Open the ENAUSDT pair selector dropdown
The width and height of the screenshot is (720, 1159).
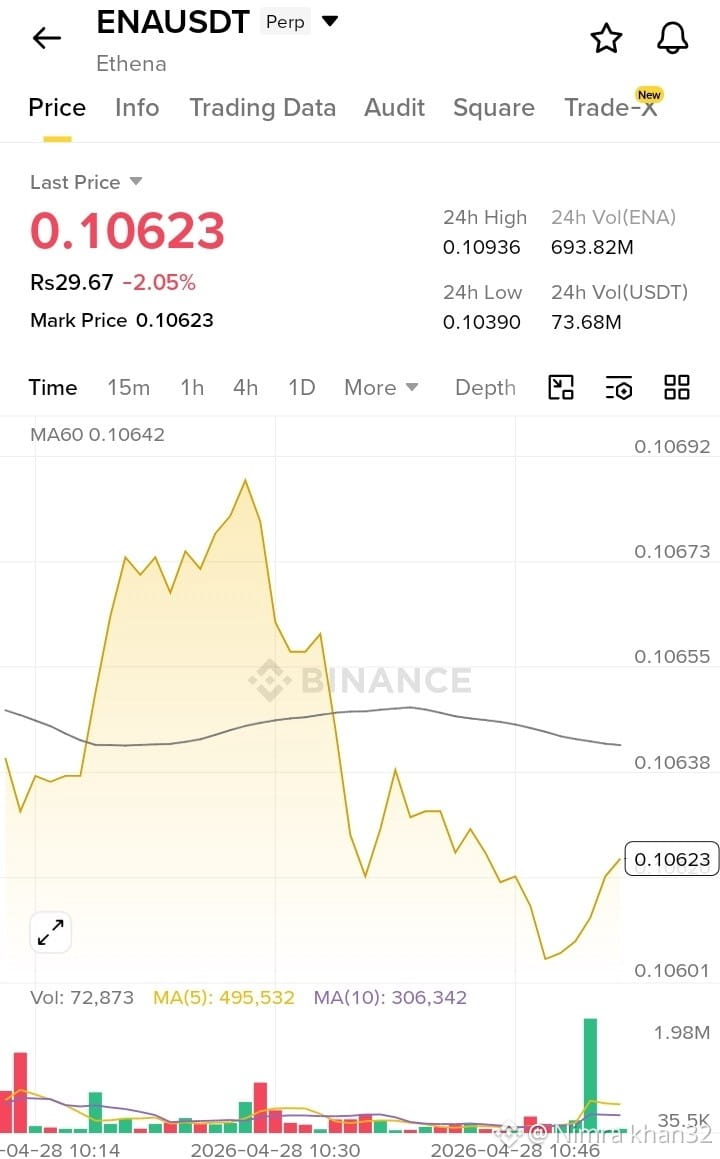click(330, 21)
